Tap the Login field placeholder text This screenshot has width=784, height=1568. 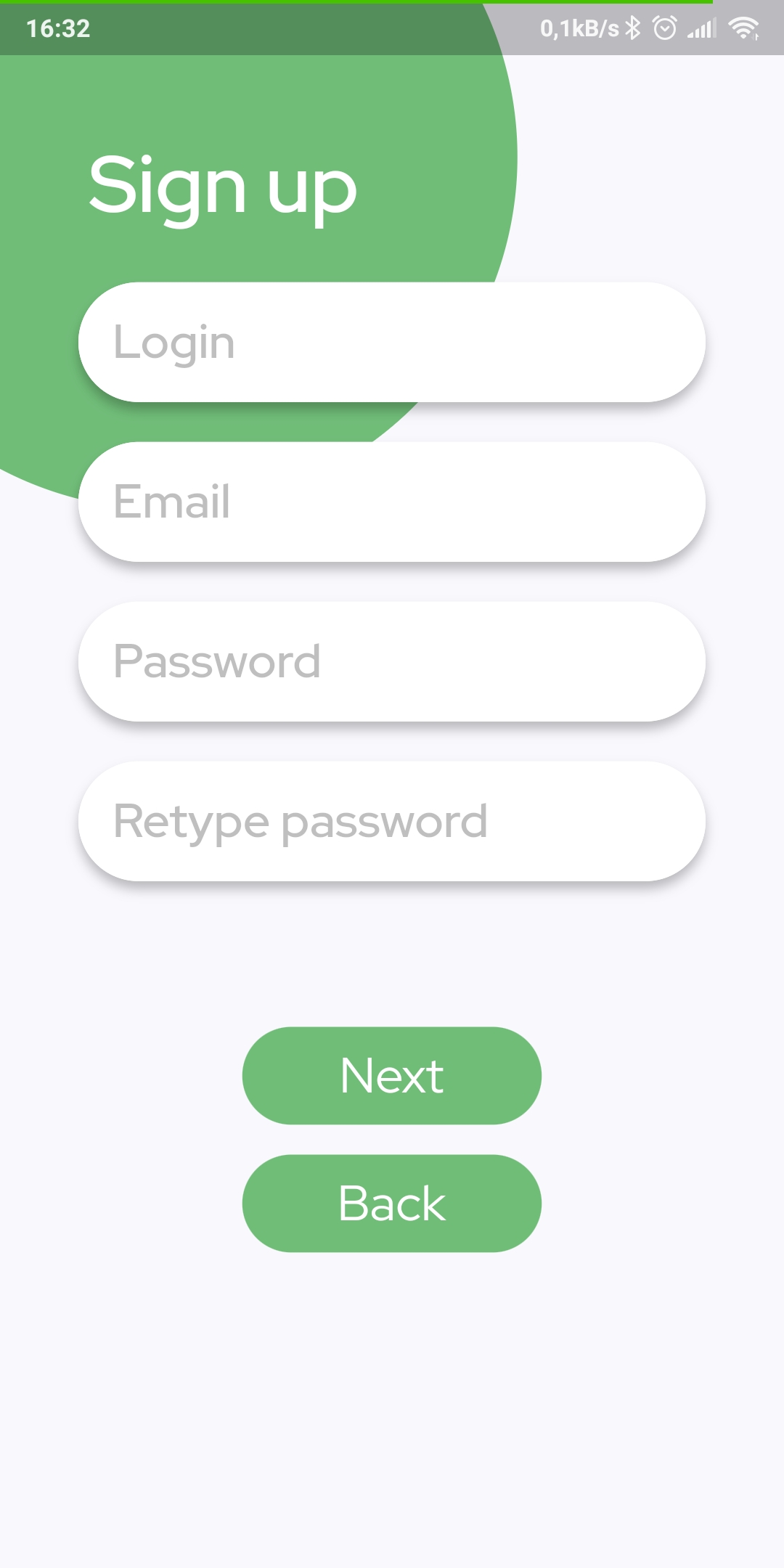click(174, 341)
